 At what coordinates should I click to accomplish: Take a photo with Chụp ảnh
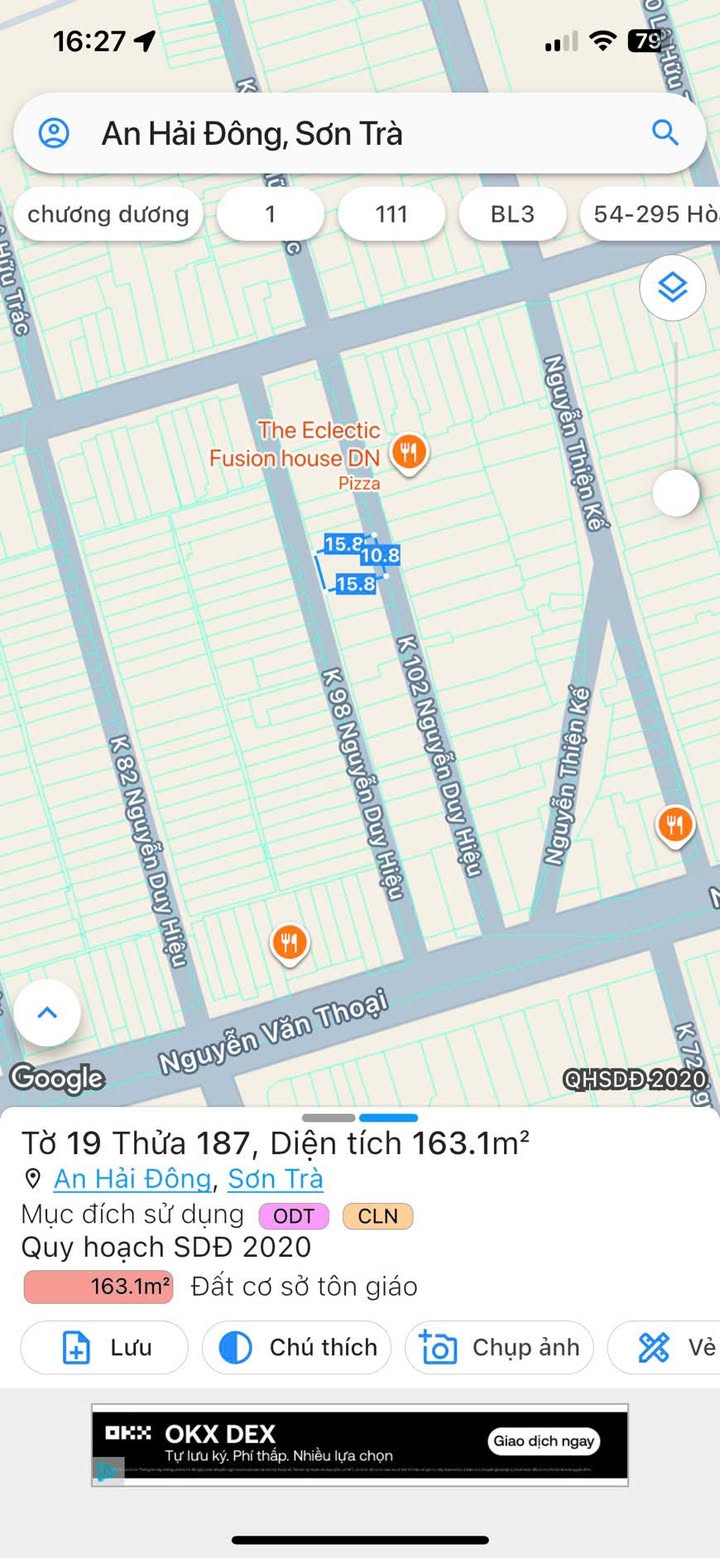pyautogui.click(x=499, y=1348)
